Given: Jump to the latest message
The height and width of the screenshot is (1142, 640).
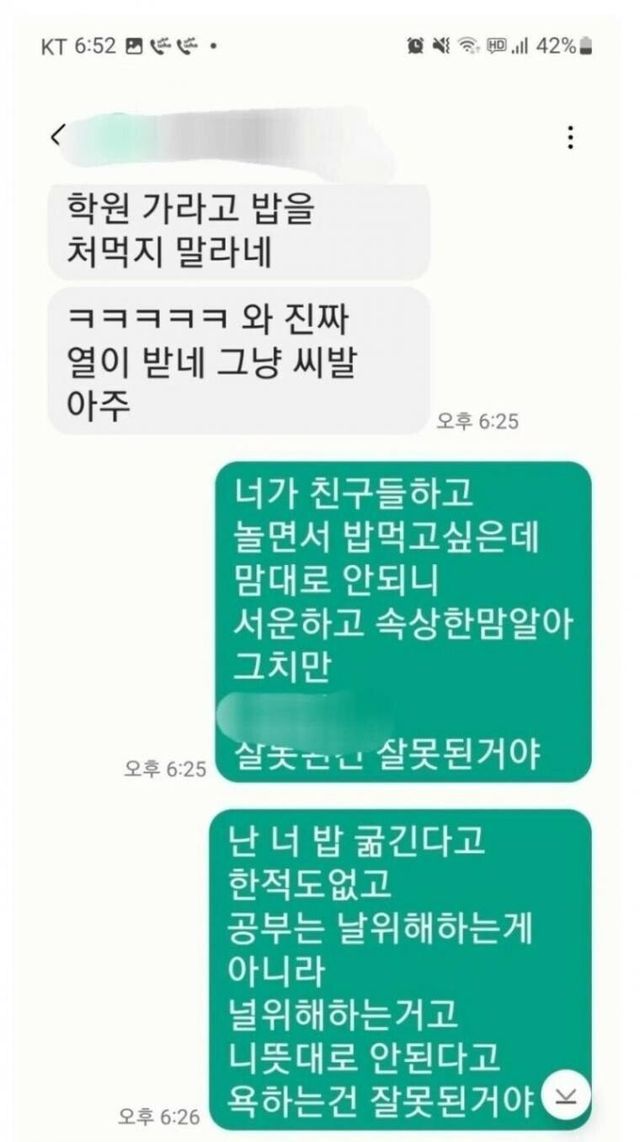Looking at the screenshot, I should (566, 1092).
